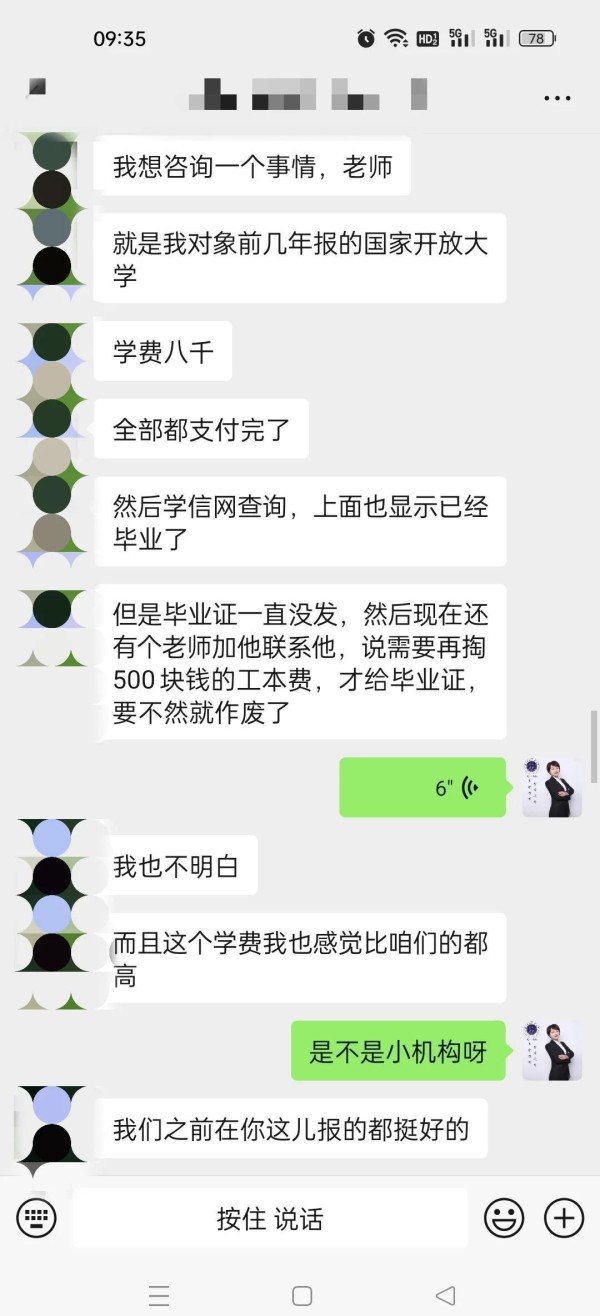Open the emoji picker
Image resolution: width=600 pixels, height=1316 pixels.
tap(504, 1217)
